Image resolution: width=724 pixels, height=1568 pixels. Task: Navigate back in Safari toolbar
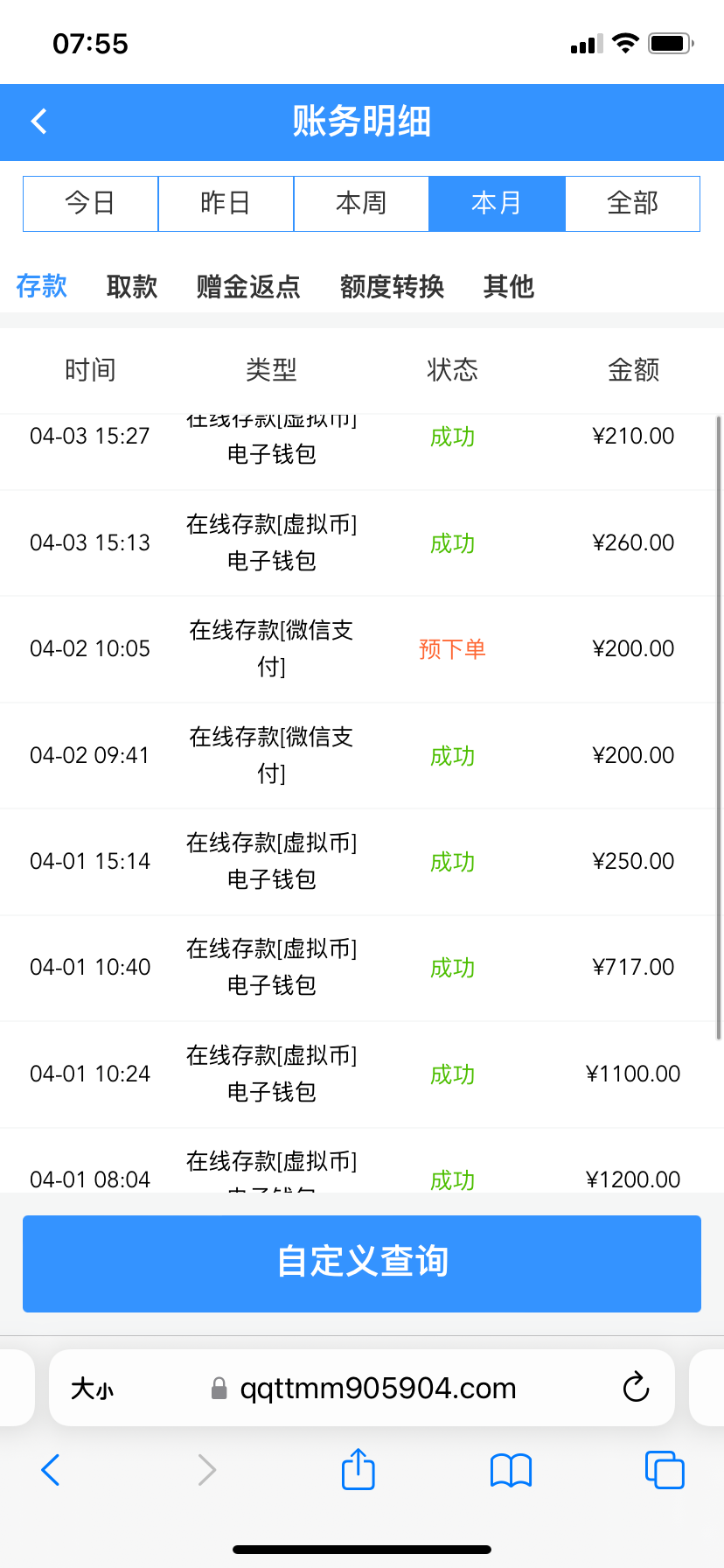pyautogui.click(x=52, y=1470)
